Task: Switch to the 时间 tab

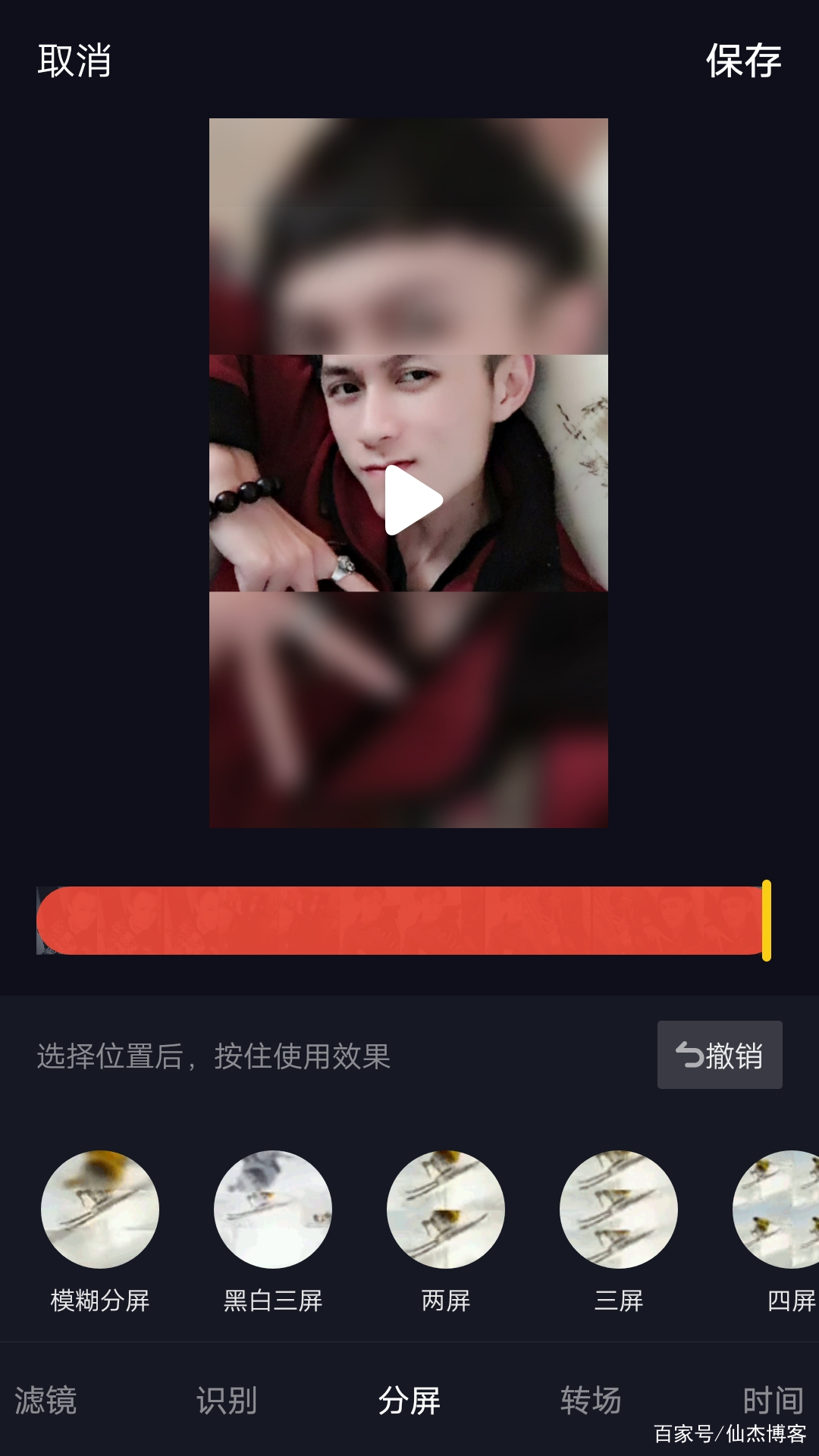Action: coord(772,1400)
